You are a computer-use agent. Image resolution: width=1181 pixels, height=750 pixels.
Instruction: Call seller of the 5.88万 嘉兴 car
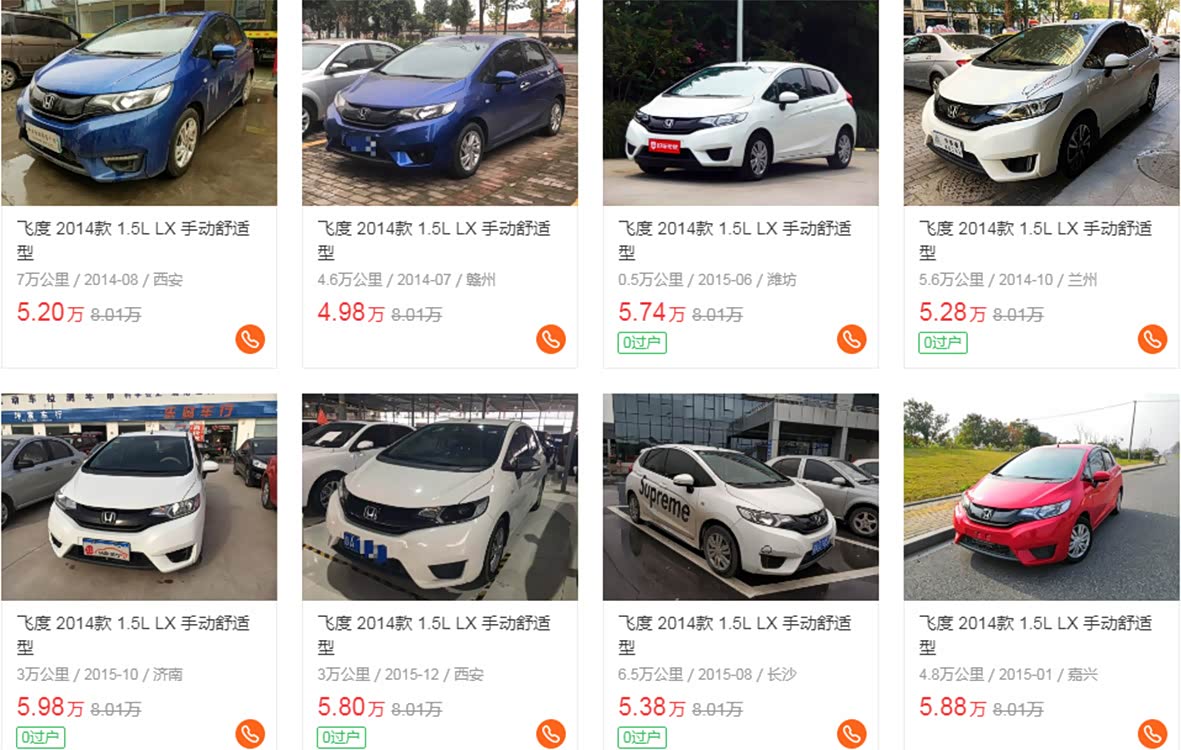pos(1152,734)
